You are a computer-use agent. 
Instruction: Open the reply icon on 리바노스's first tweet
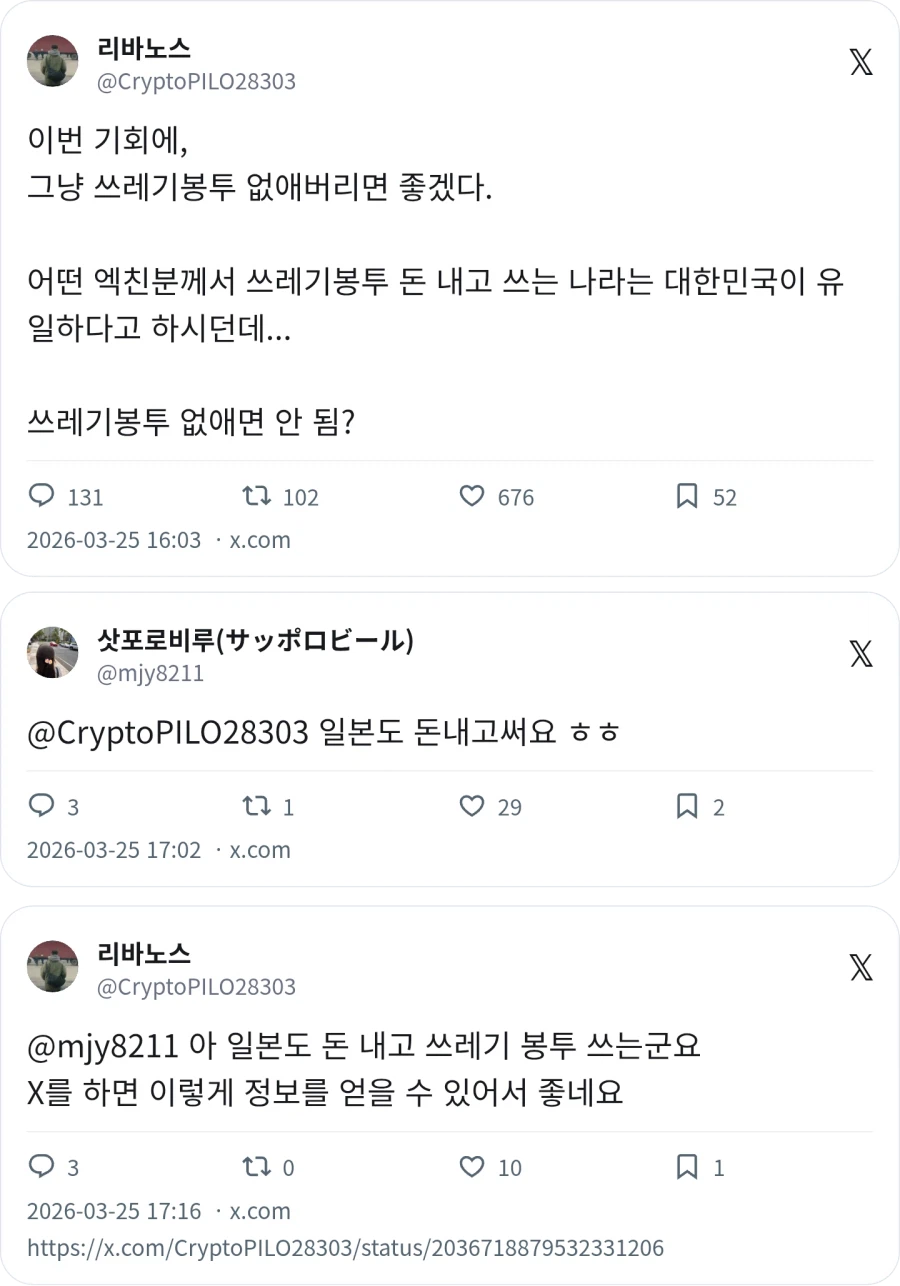(39, 496)
